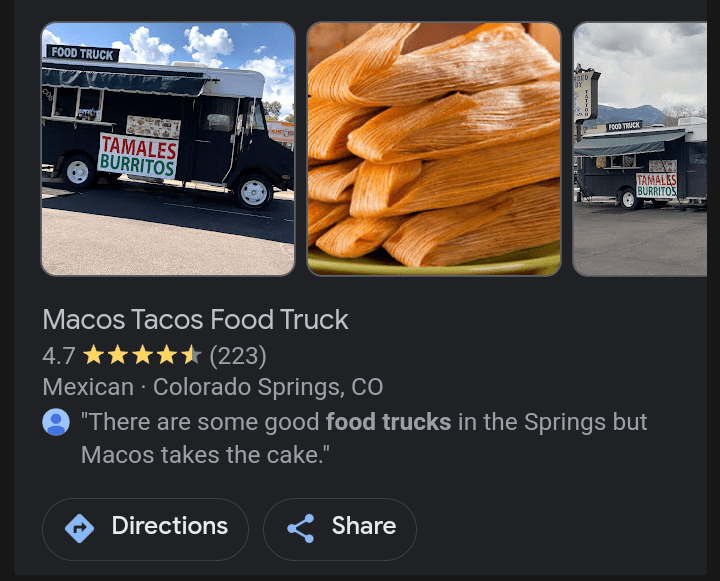
Task: Get directions to Macos Tacos Food Truck
Action: [145, 528]
